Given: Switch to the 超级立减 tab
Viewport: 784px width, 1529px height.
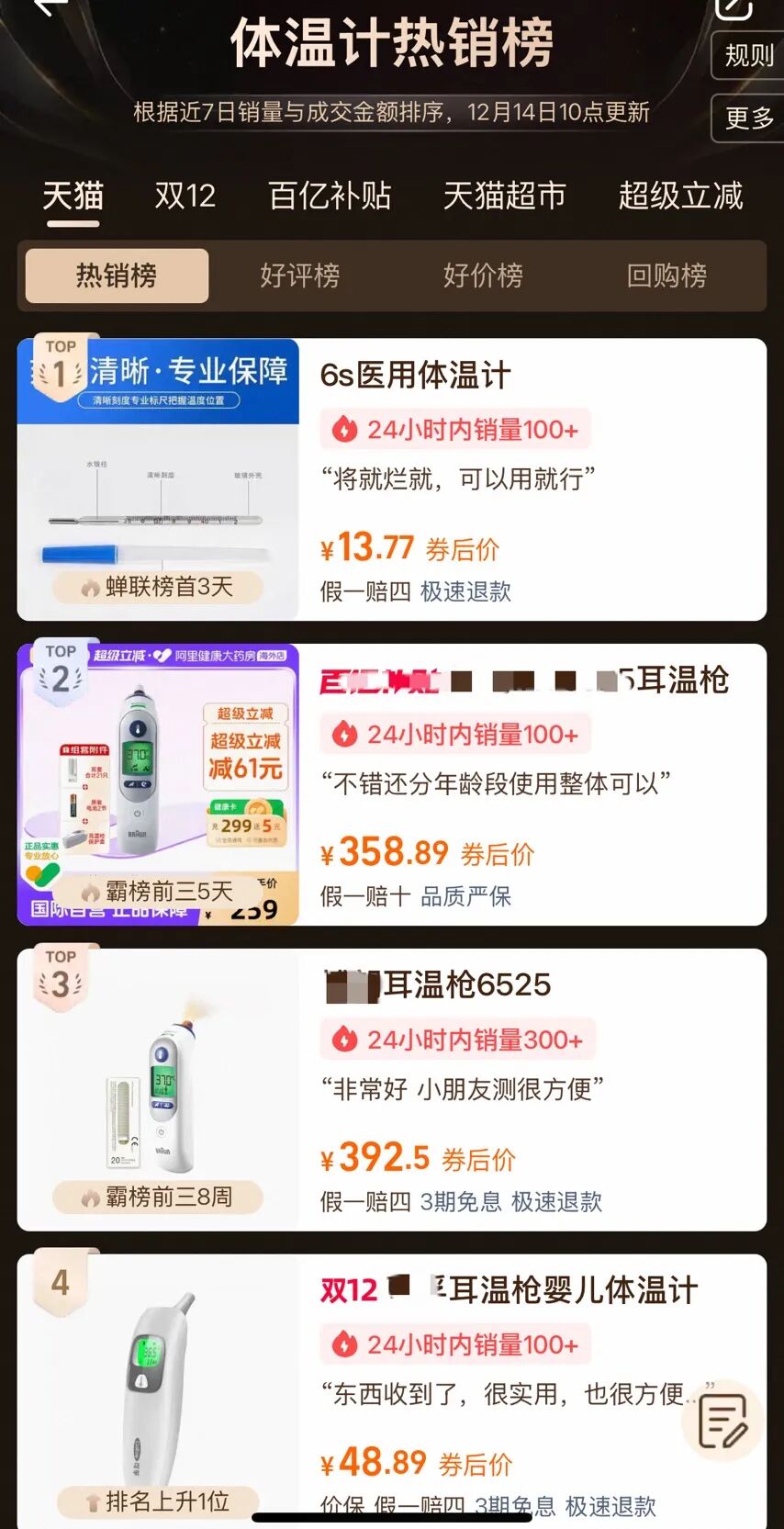Looking at the screenshot, I should [x=680, y=196].
